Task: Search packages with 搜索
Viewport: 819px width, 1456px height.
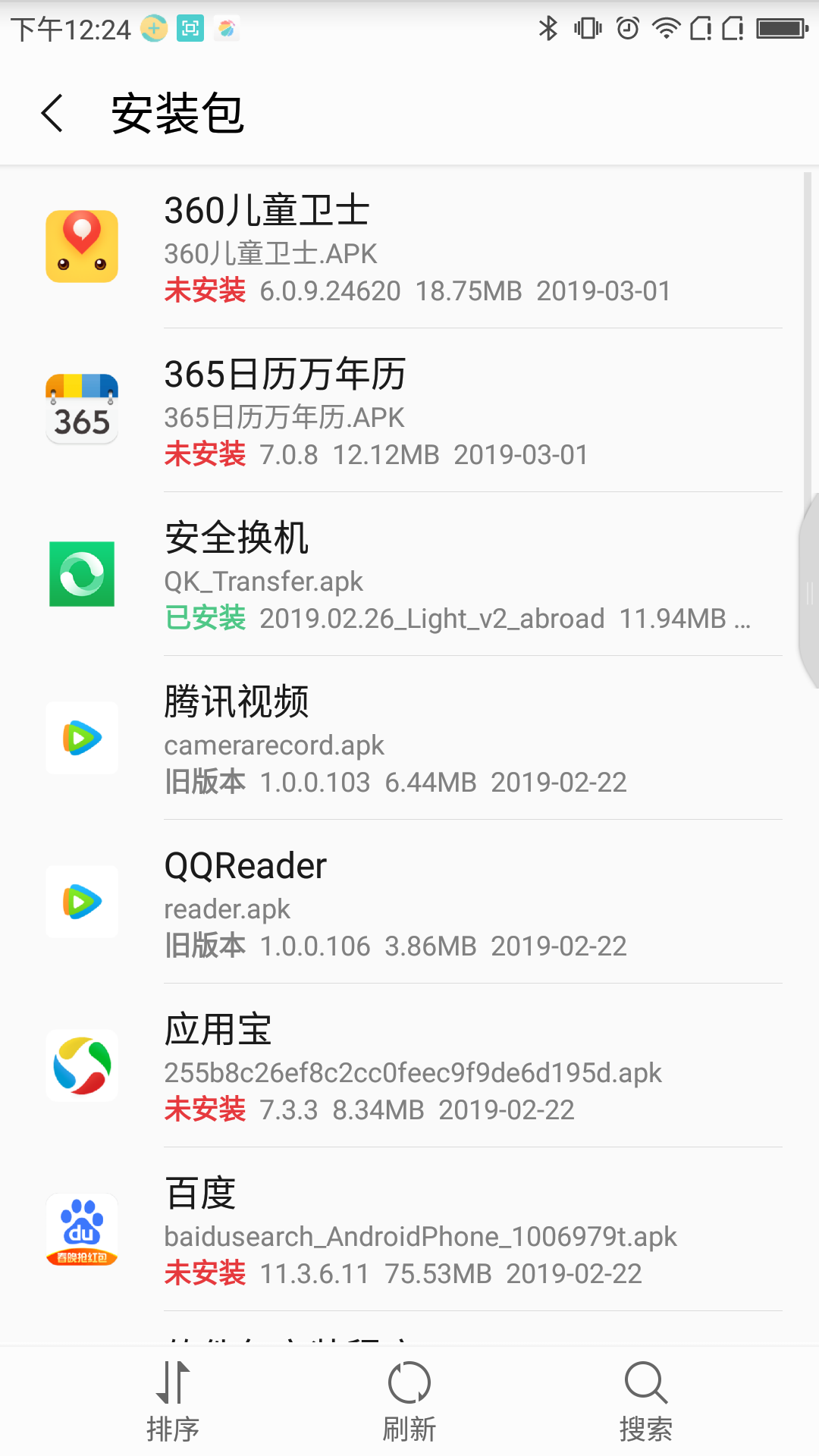Action: [x=646, y=1401]
